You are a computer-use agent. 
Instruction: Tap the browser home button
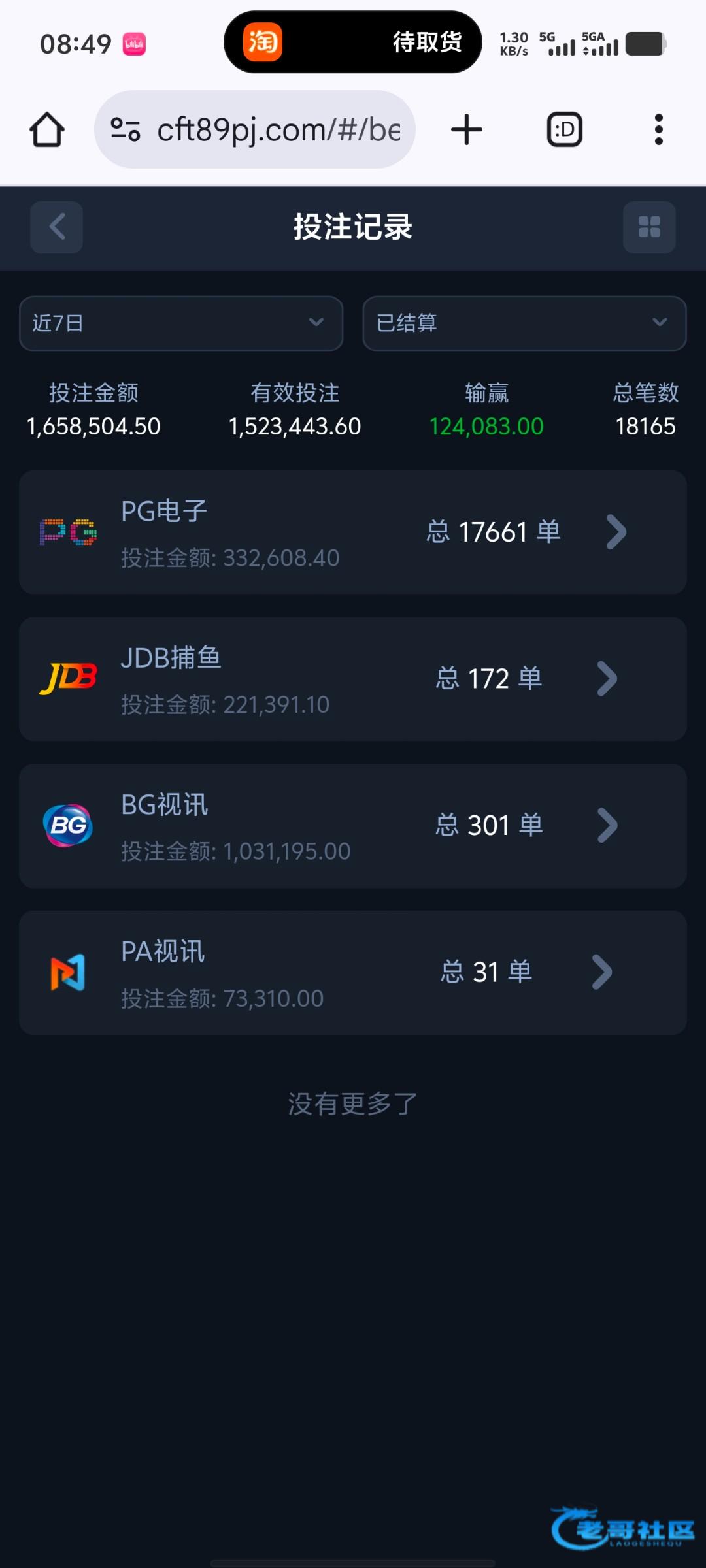(47, 129)
